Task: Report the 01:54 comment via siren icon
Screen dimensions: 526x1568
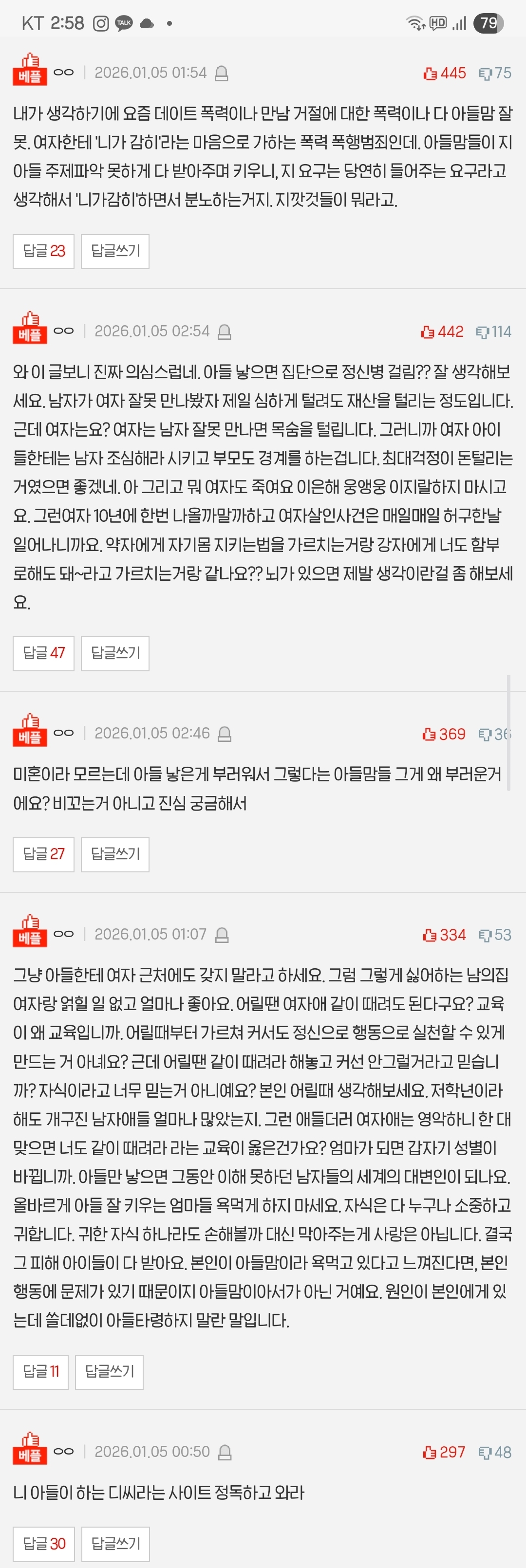Action: [222, 74]
